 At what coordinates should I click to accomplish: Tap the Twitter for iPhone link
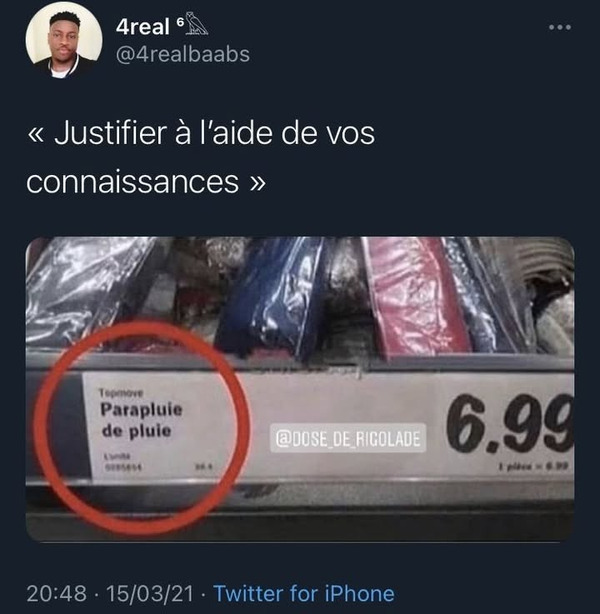304,593
